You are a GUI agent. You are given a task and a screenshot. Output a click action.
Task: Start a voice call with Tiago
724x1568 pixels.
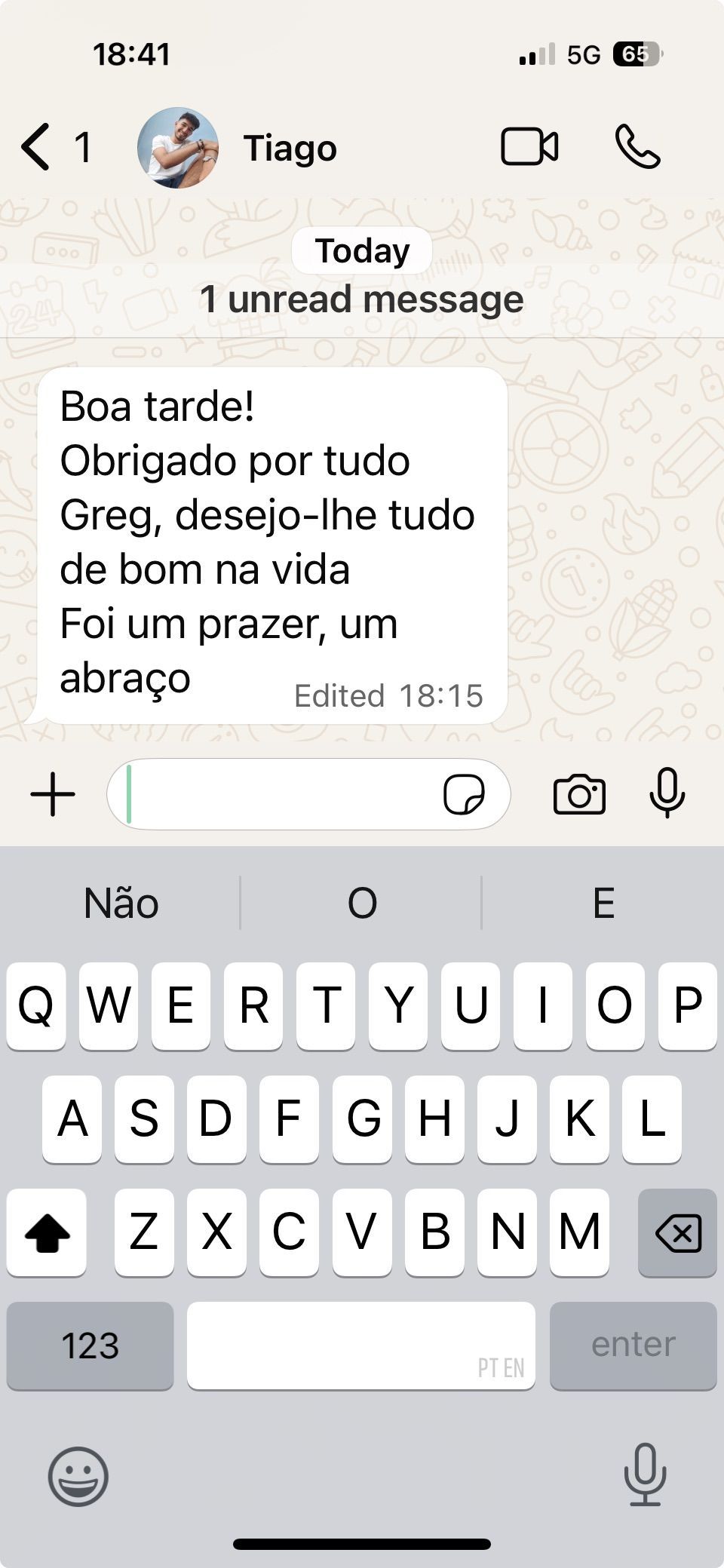point(638,146)
